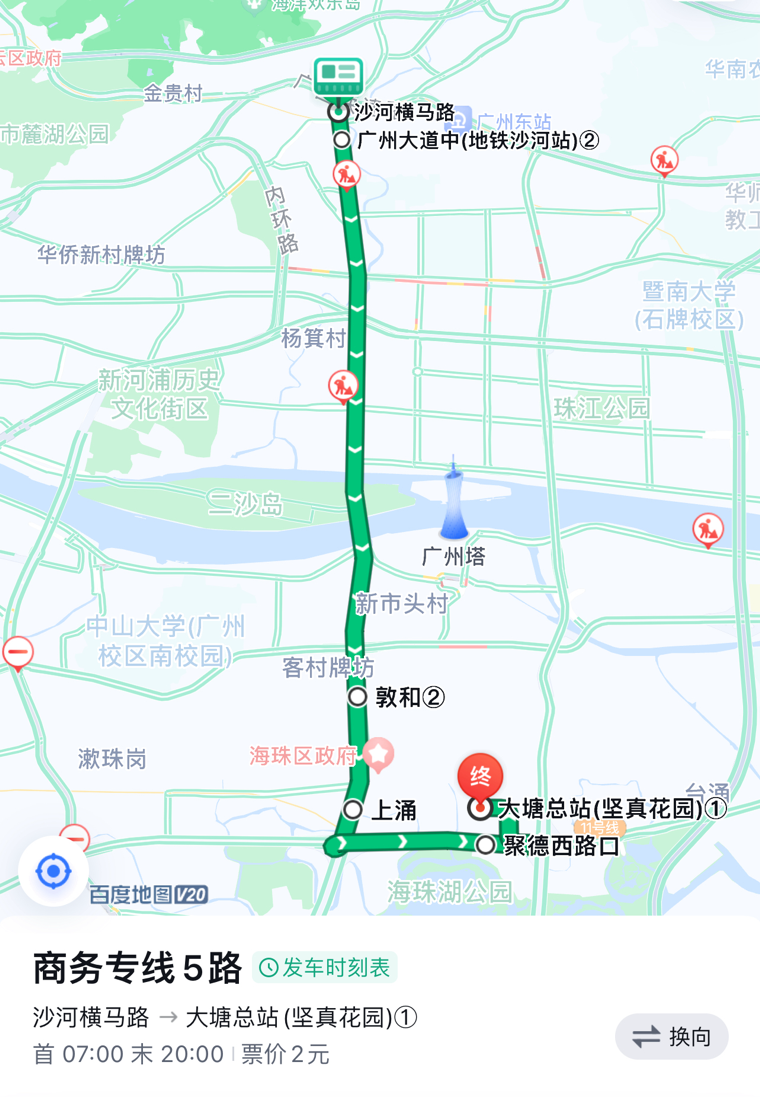Recenter map on my location
Image resolution: width=760 pixels, height=1097 pixels.
pyautogui.click(x=53, y=872)
